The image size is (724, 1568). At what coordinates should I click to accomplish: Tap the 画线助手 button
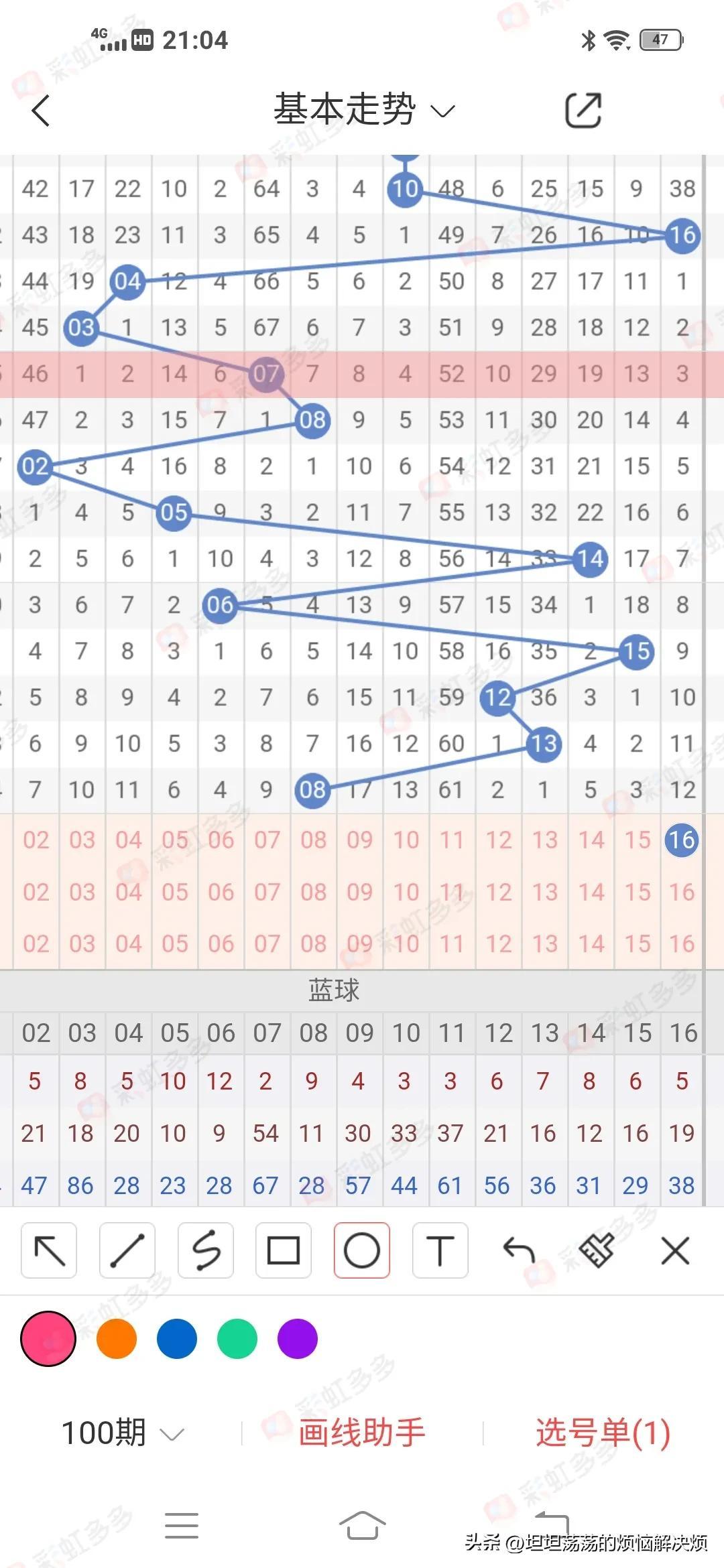362,1433
